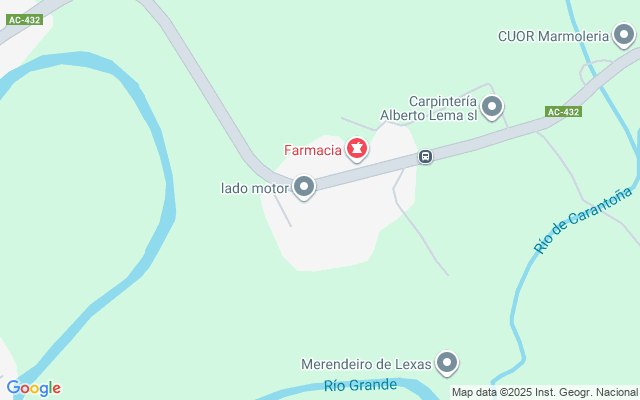
Task: Select the lado motor place pin
Action: click(x=304, y=186)
